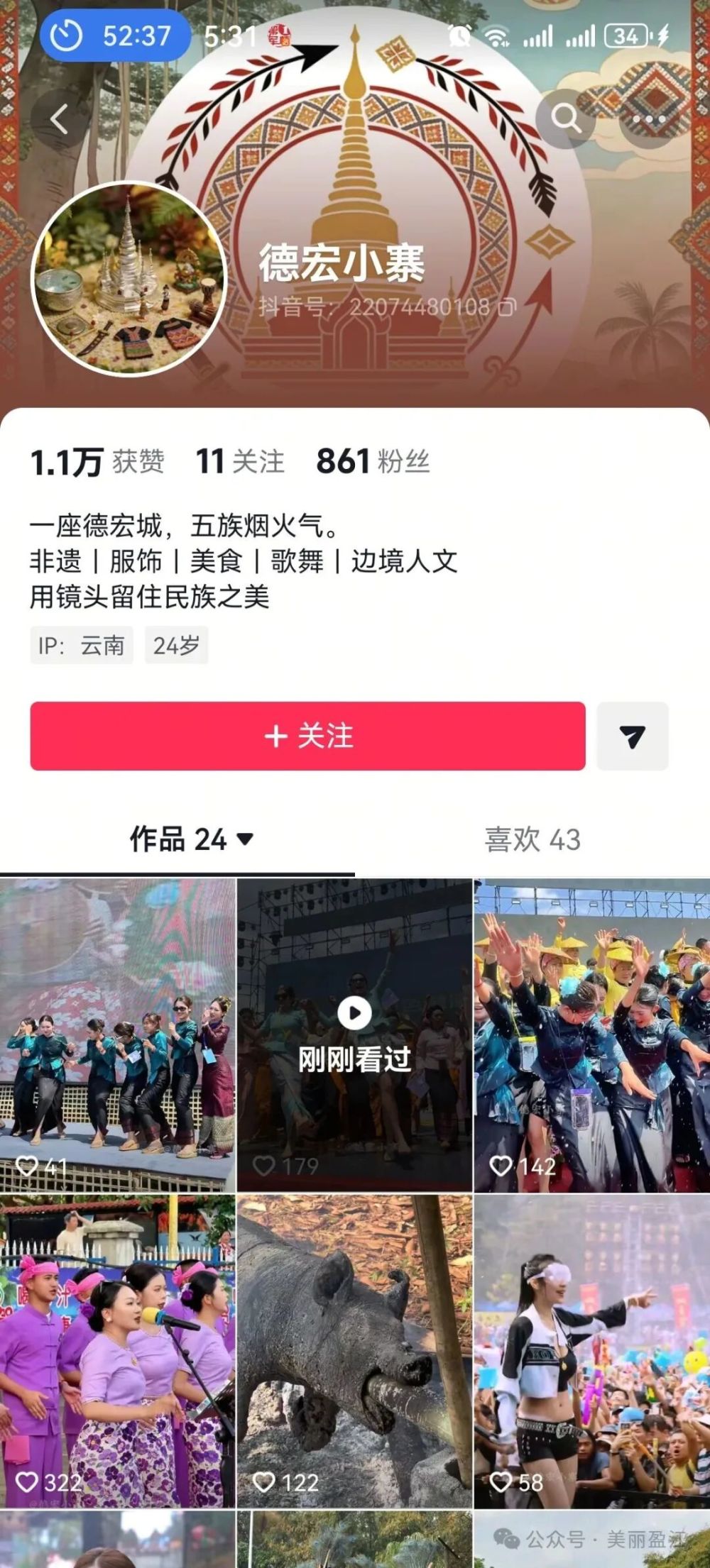
Task: Play the 刚刚看过 video
Action: coord(354,1035)
